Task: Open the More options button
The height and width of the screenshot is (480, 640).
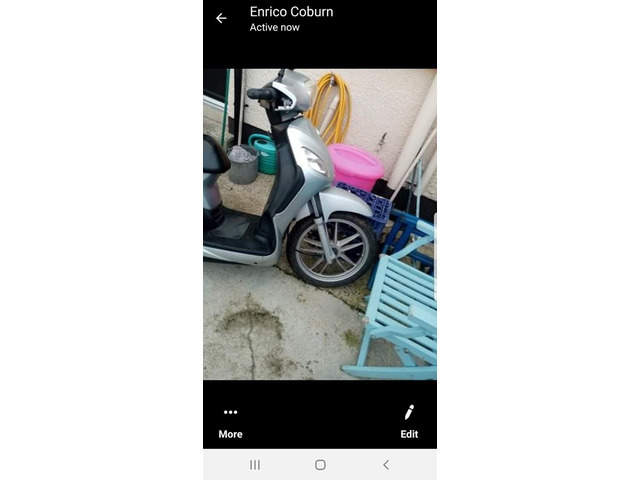Action: tap(230, 422)
